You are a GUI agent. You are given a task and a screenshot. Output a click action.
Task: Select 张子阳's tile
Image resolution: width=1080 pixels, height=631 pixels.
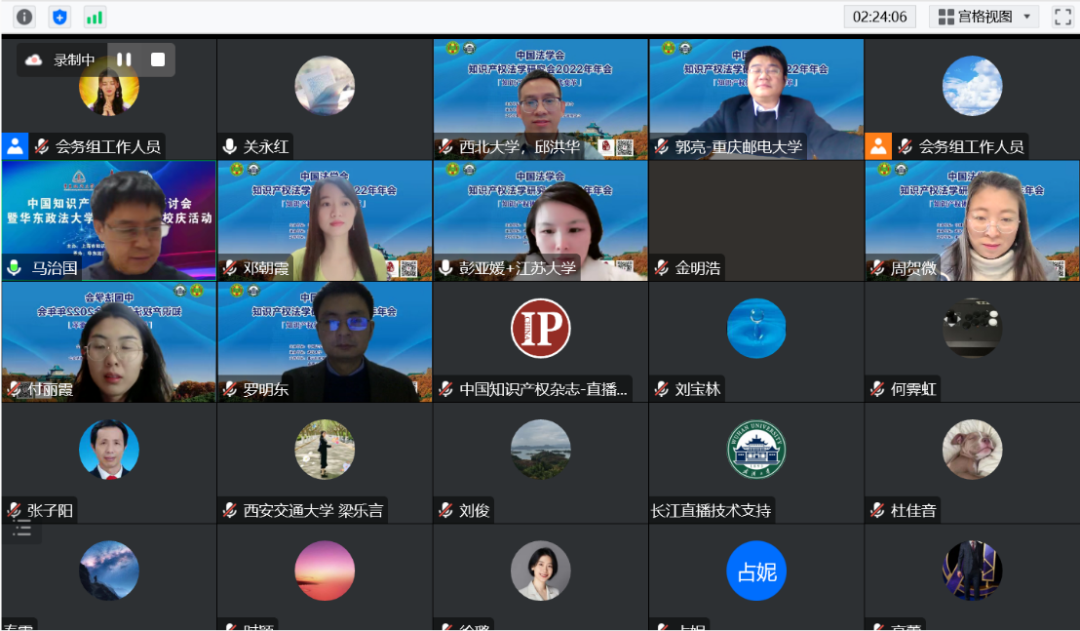click(x=108, y=462)
